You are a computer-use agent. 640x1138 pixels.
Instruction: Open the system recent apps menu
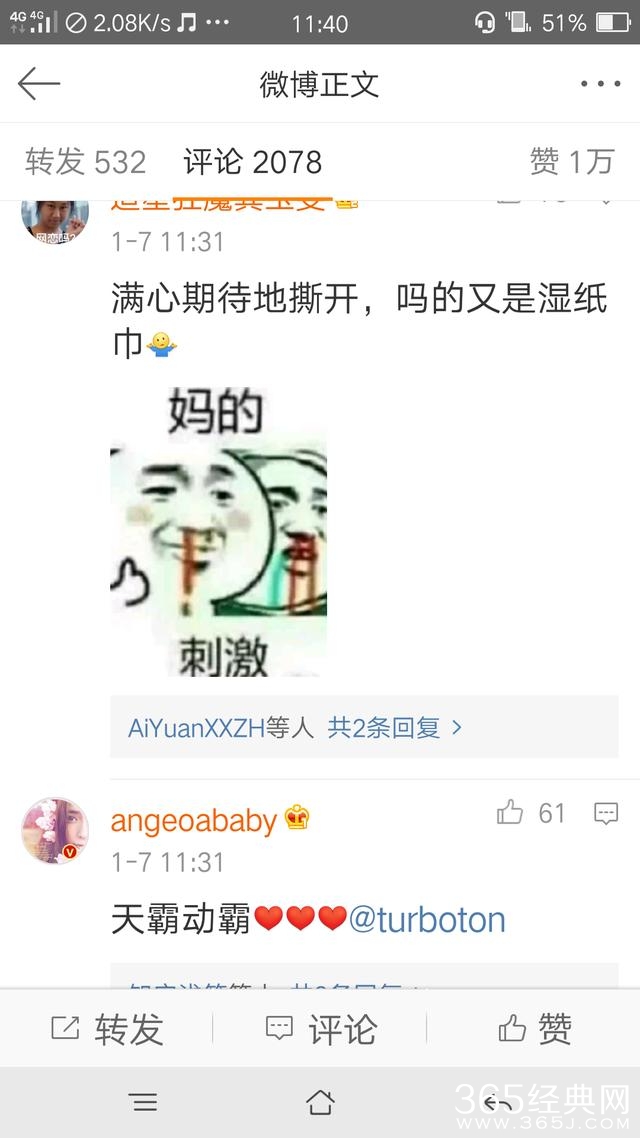143,1102
